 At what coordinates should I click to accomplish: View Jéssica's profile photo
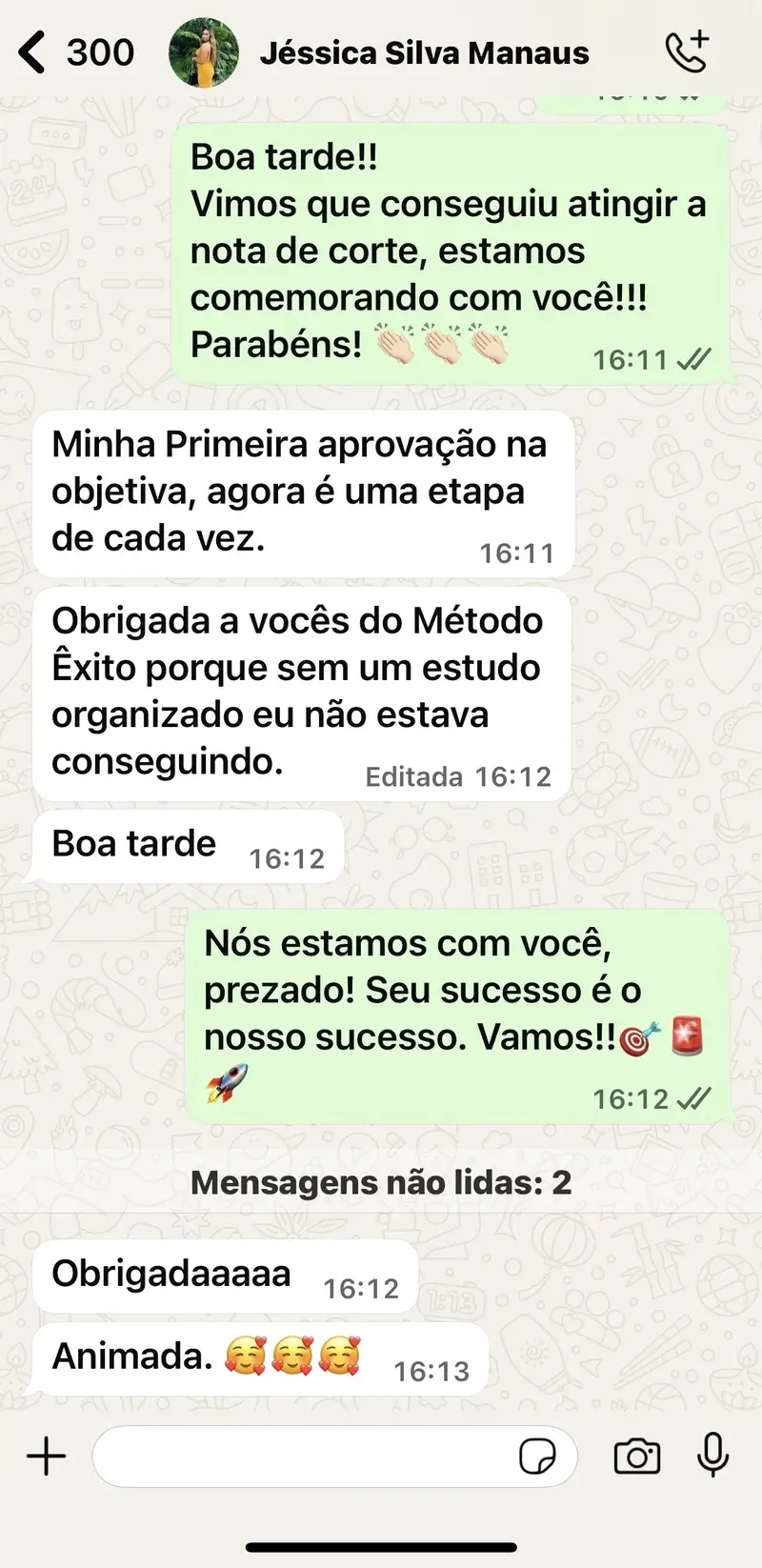pos(204,52)
